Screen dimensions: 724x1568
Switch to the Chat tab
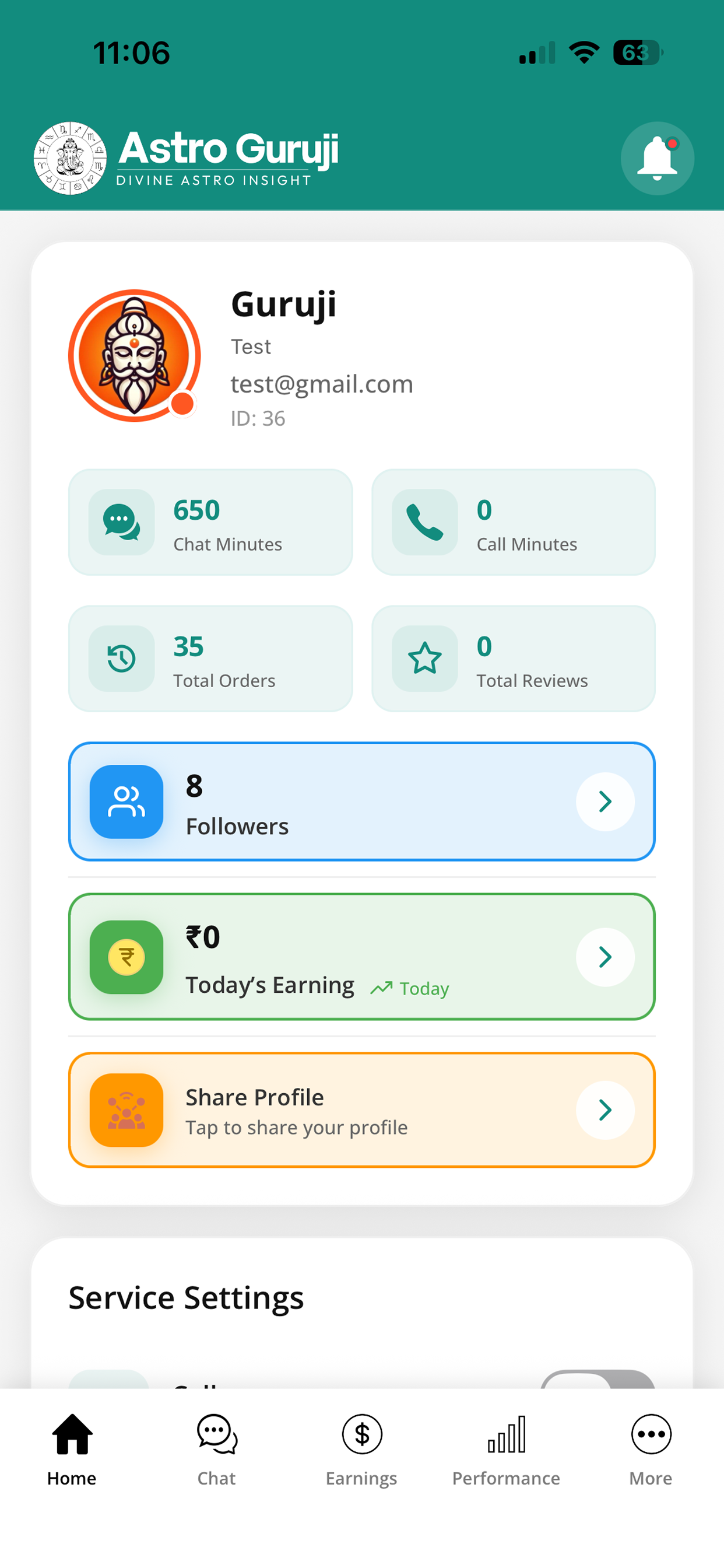pyautogui.click(x=217, y=1451)
